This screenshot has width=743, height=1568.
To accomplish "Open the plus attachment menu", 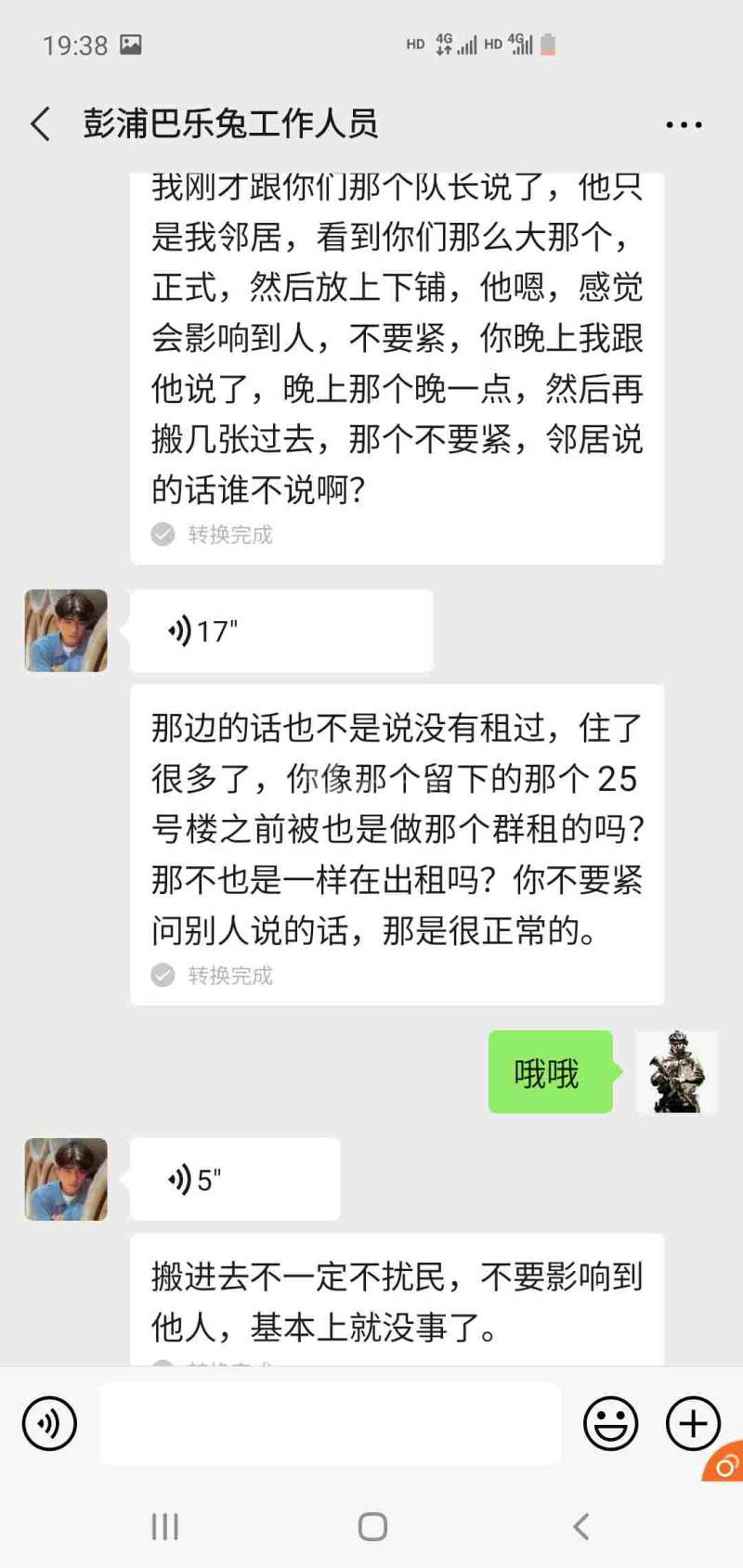I will point(693,1423).
